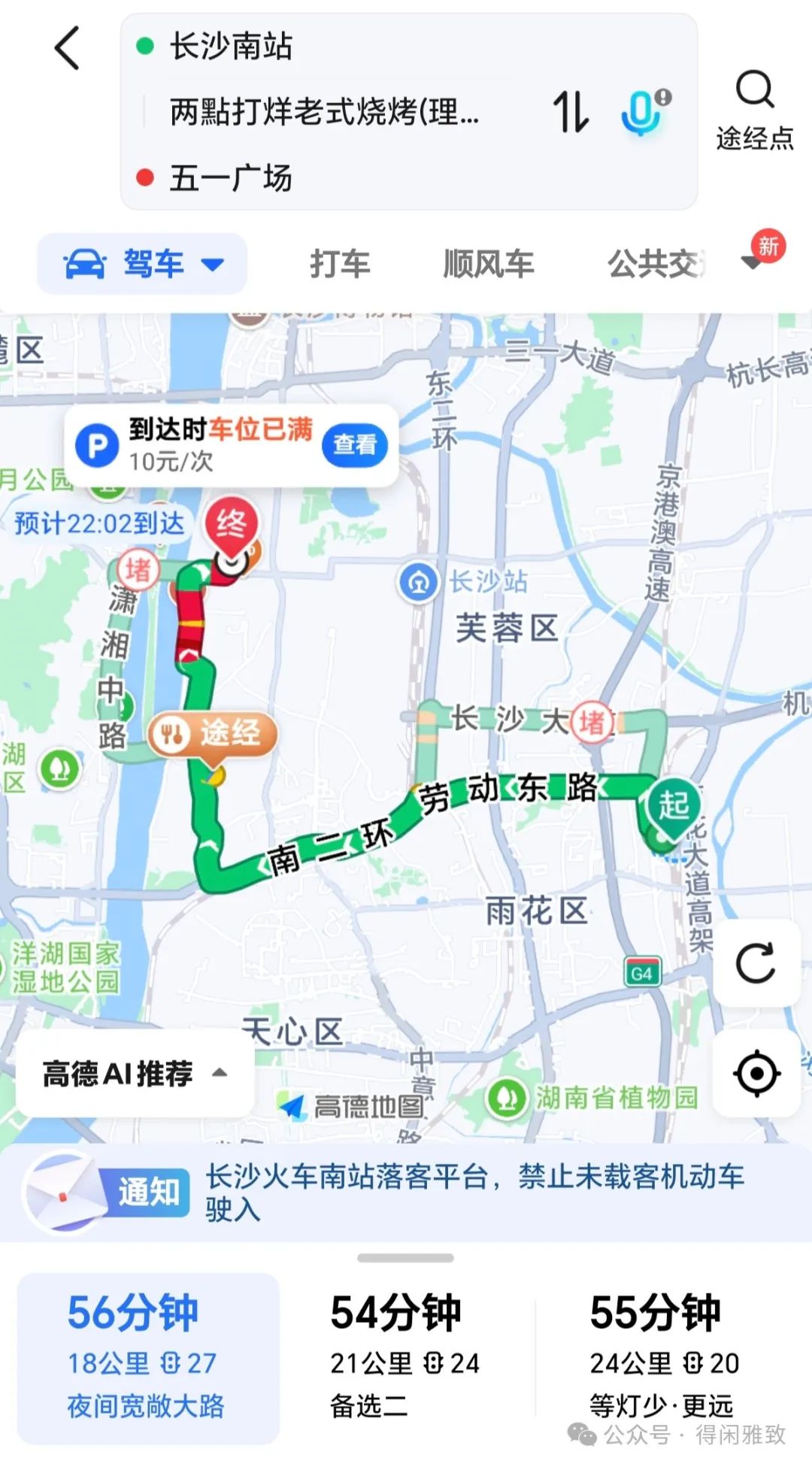The height and width of the screenshot is (1467, 812).
Task: Edit the waypoint 两點打烊老式烧烤
Action: click(323, 113)
